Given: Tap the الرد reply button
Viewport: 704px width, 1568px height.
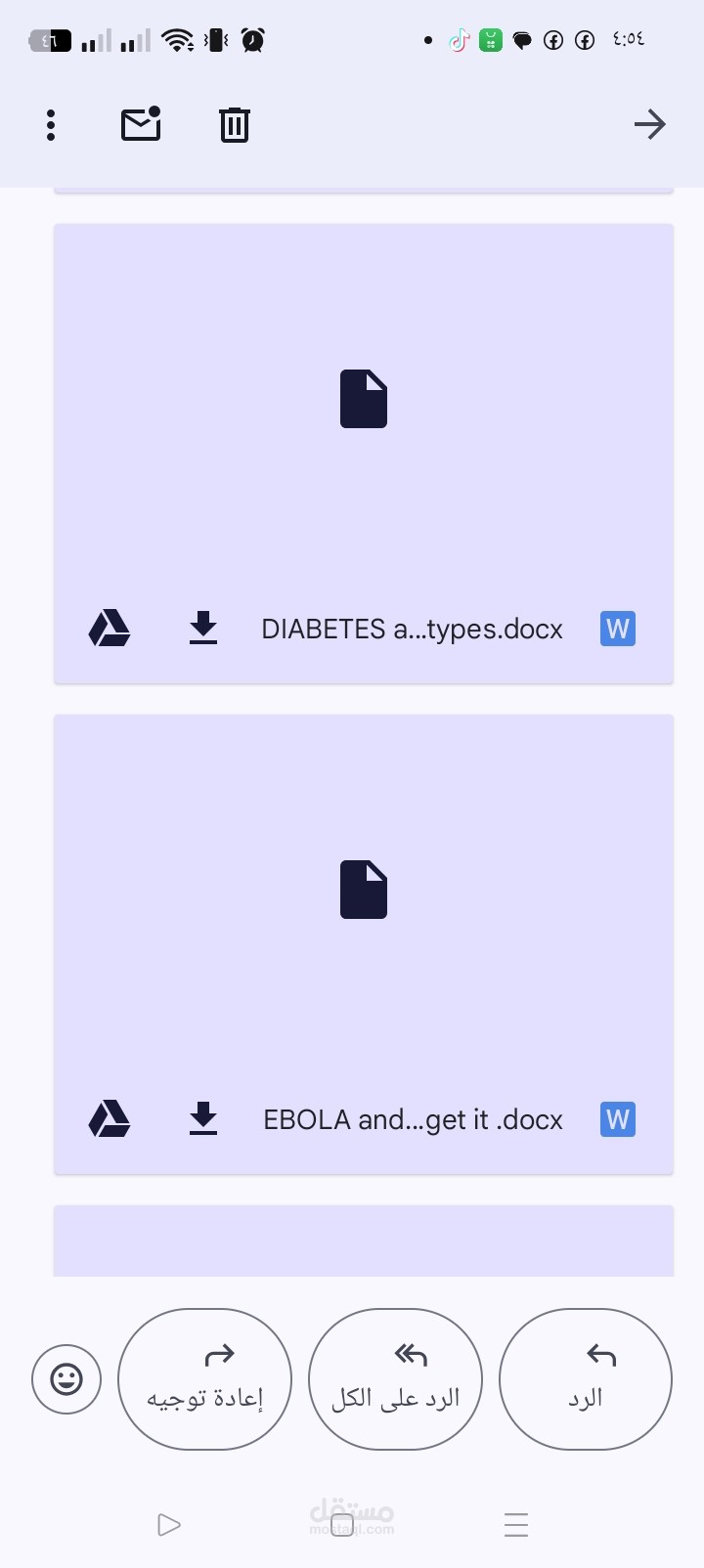Looking at the screenshot, I should [585, 1378].
